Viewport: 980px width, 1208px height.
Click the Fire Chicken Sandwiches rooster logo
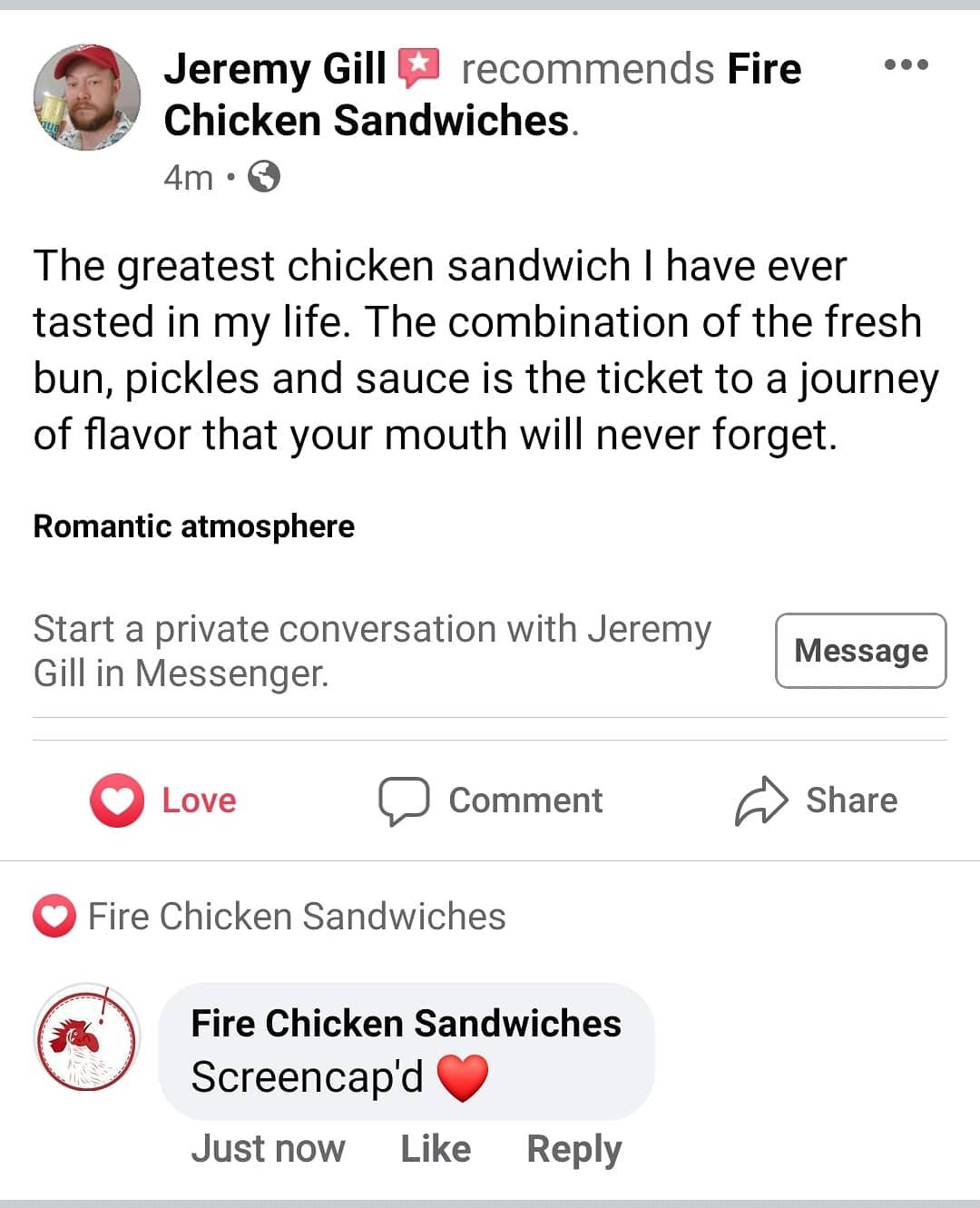click(86, 1040)
